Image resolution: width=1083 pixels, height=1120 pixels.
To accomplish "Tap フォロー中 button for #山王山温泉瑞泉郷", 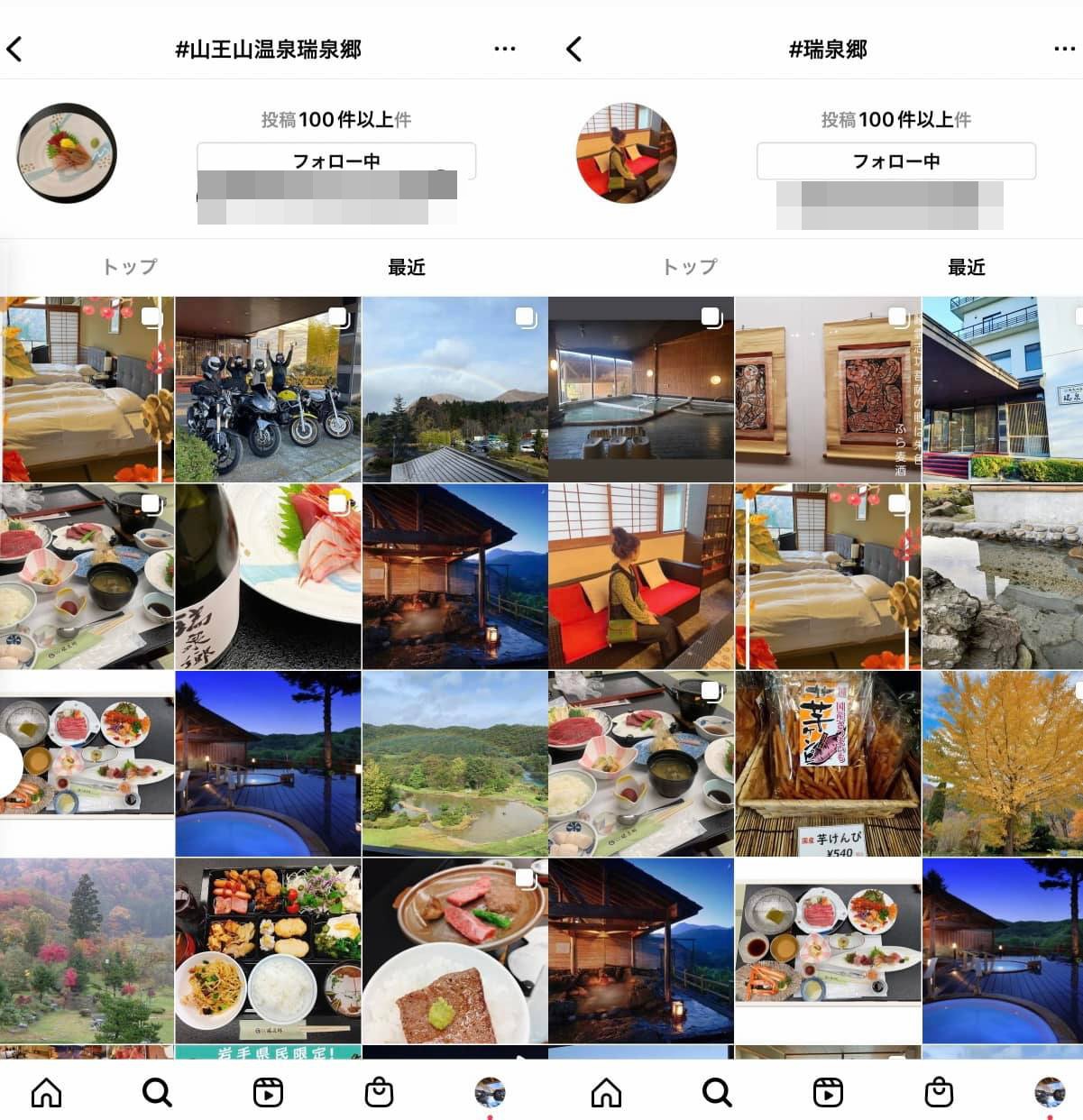I will click(335, 160).
